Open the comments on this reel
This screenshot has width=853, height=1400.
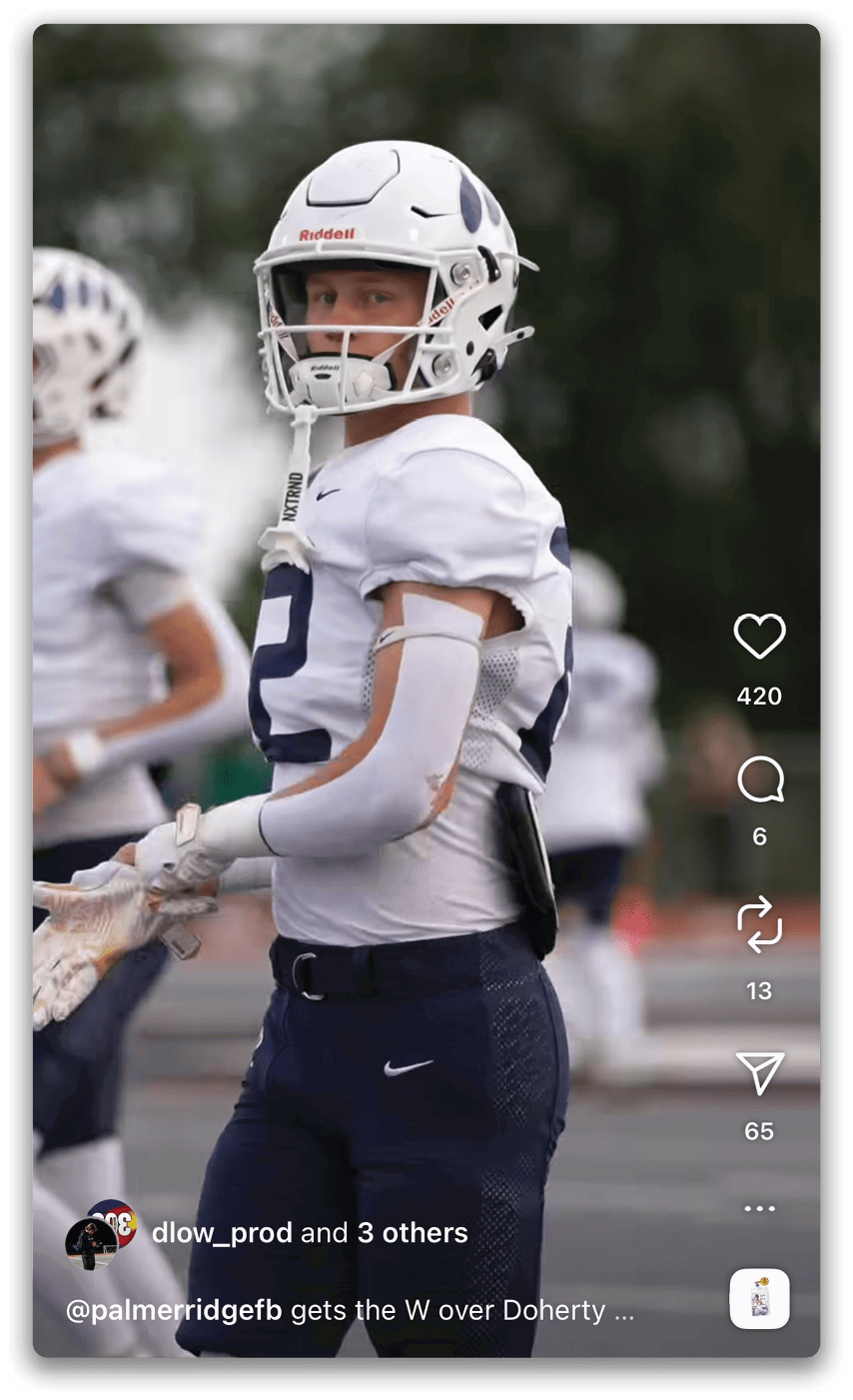tap(759, 780)
